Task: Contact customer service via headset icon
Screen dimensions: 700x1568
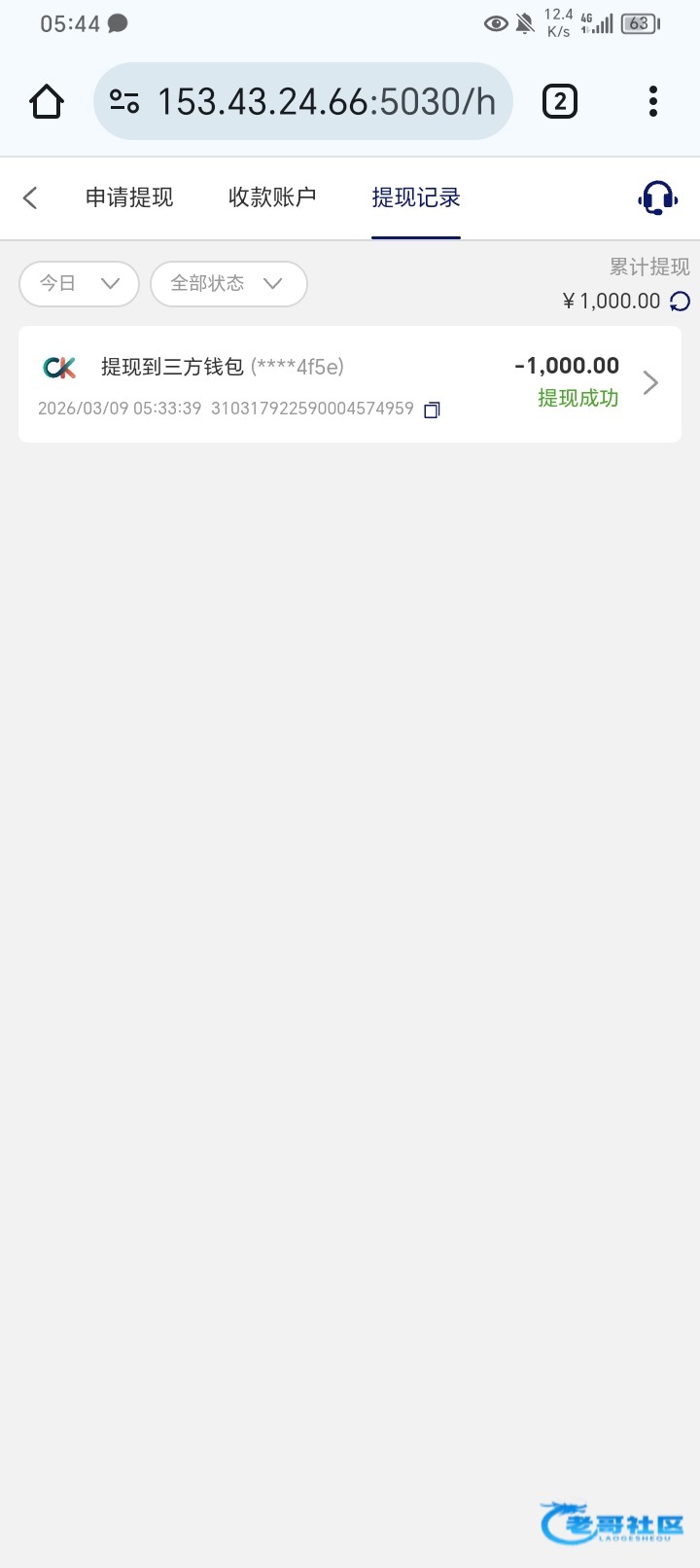Action: 657,198
